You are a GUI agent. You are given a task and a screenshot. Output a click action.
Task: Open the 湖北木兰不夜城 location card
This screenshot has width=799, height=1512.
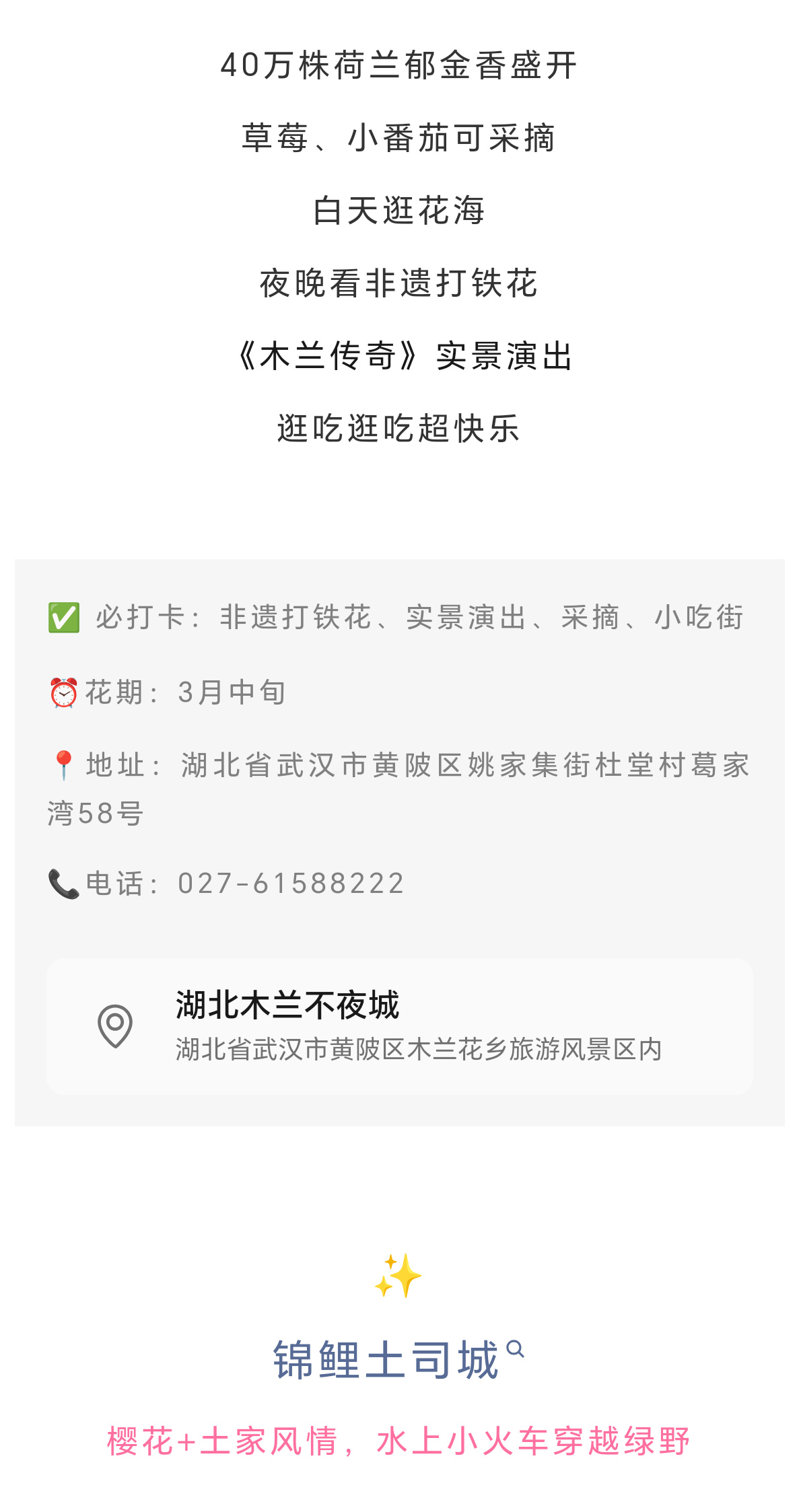click(399, 1028)
